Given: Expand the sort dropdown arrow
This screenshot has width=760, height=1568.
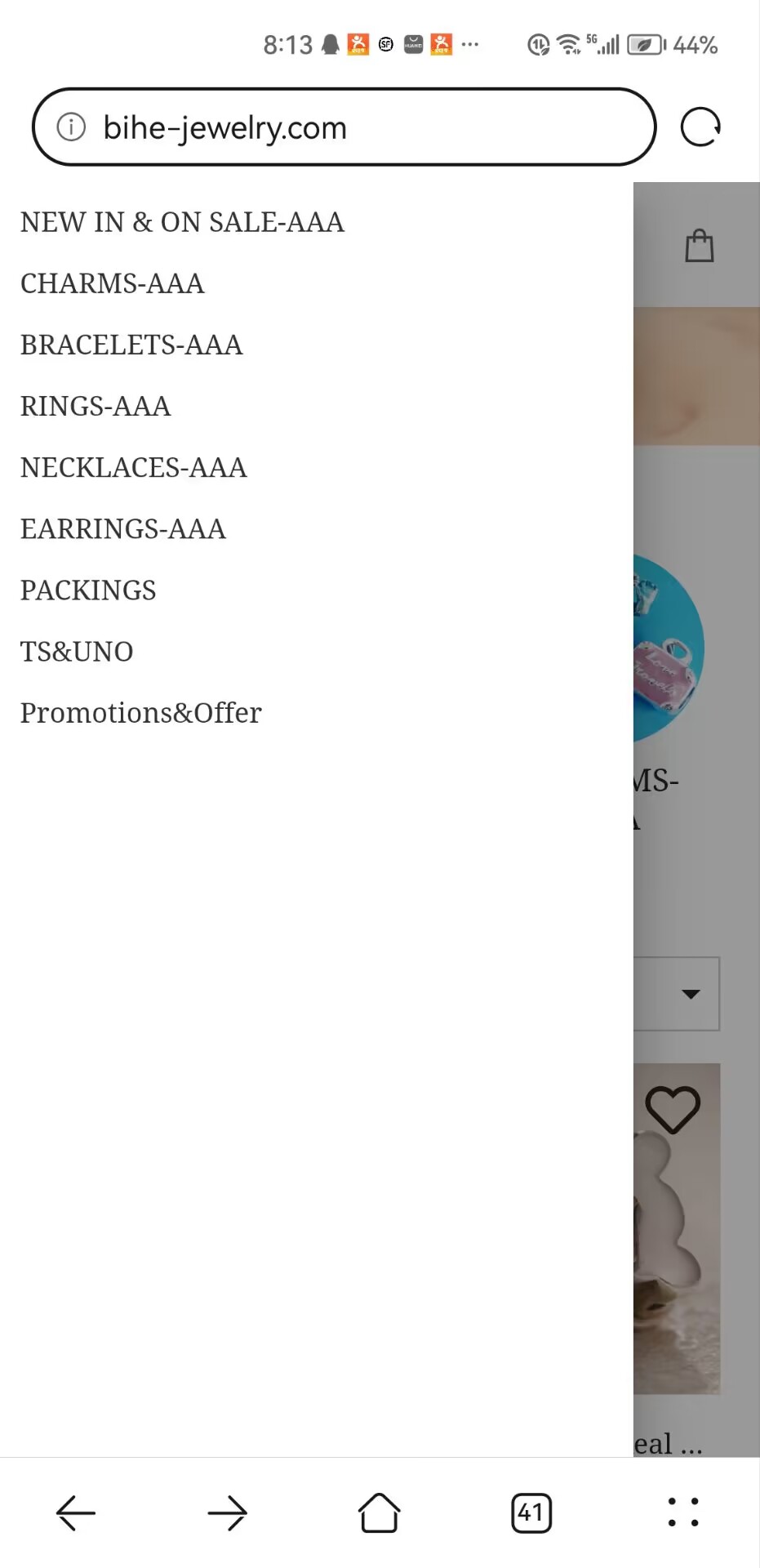Looking at the screenshot, I should click(x=691, y=994).
